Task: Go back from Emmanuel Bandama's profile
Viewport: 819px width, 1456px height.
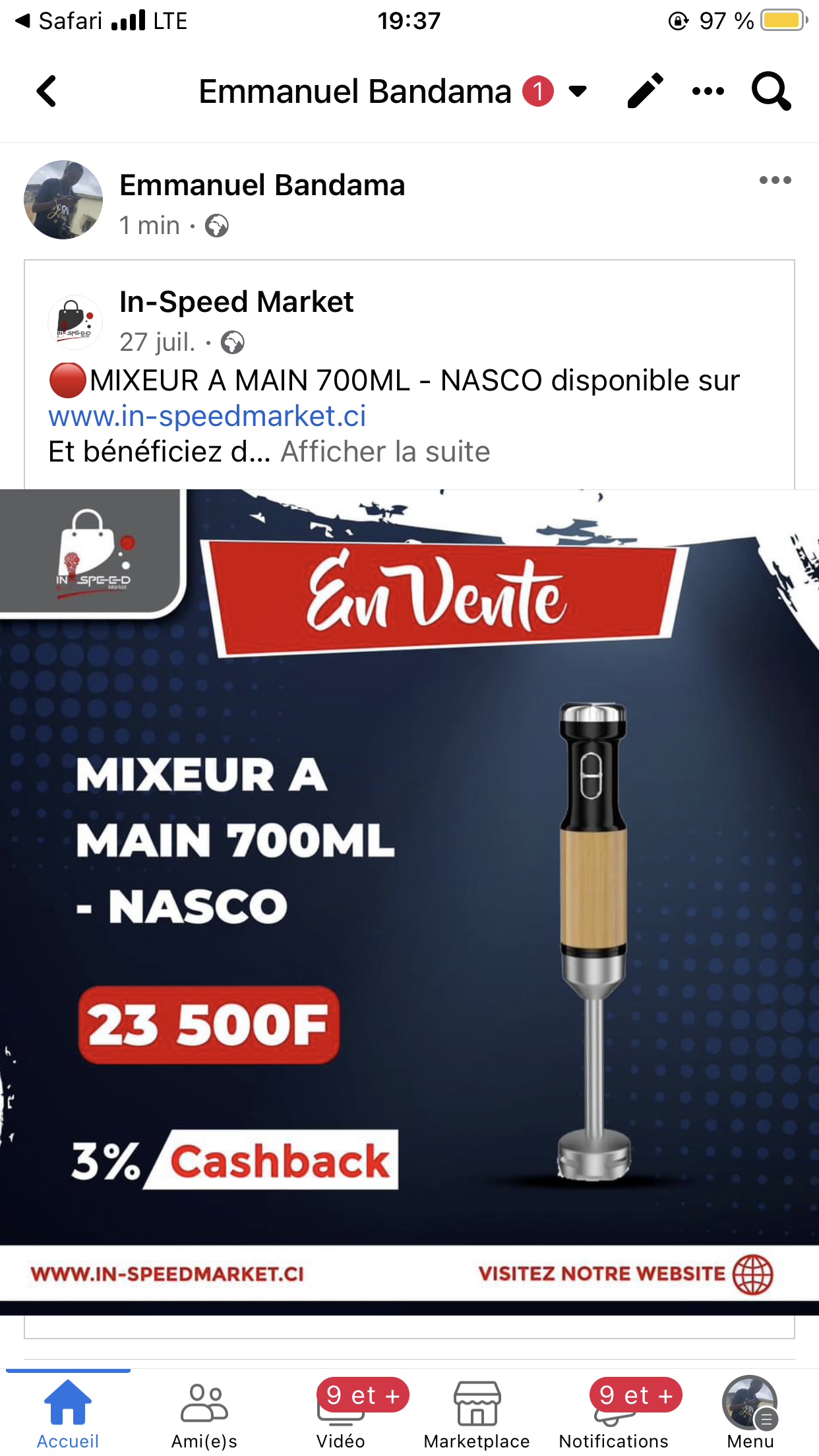Action: [x=46, y=91]
